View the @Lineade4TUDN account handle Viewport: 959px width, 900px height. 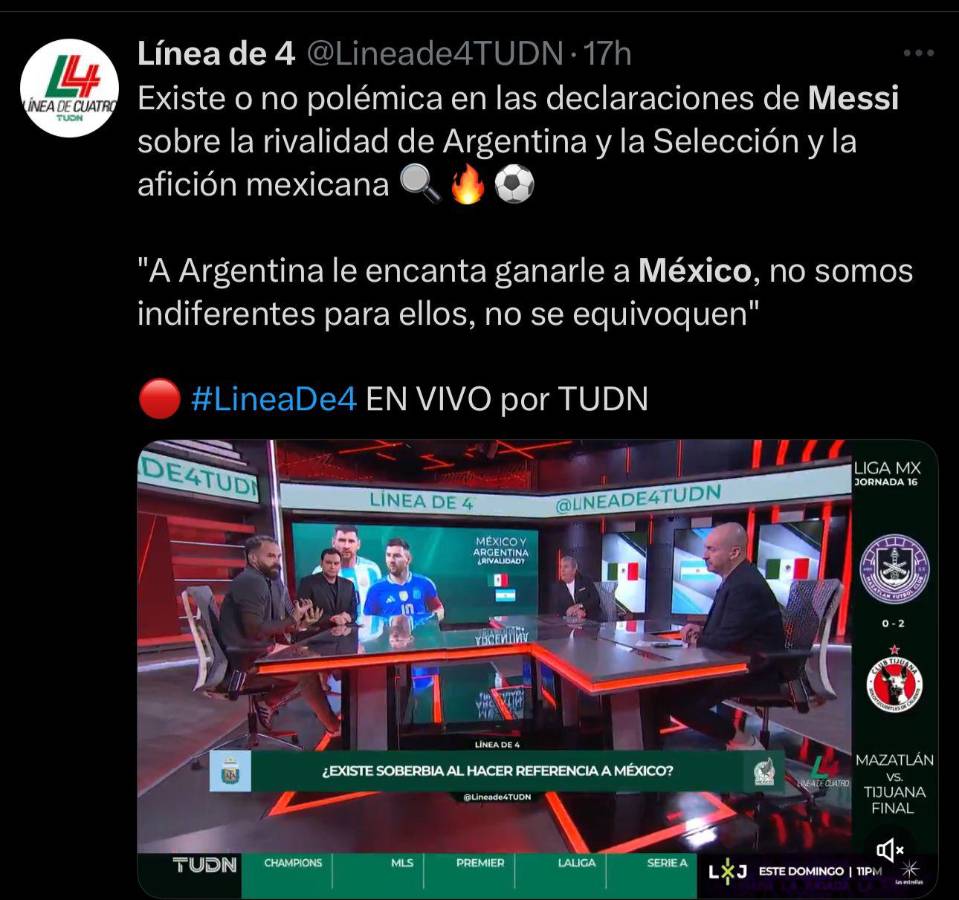(433, 53)
